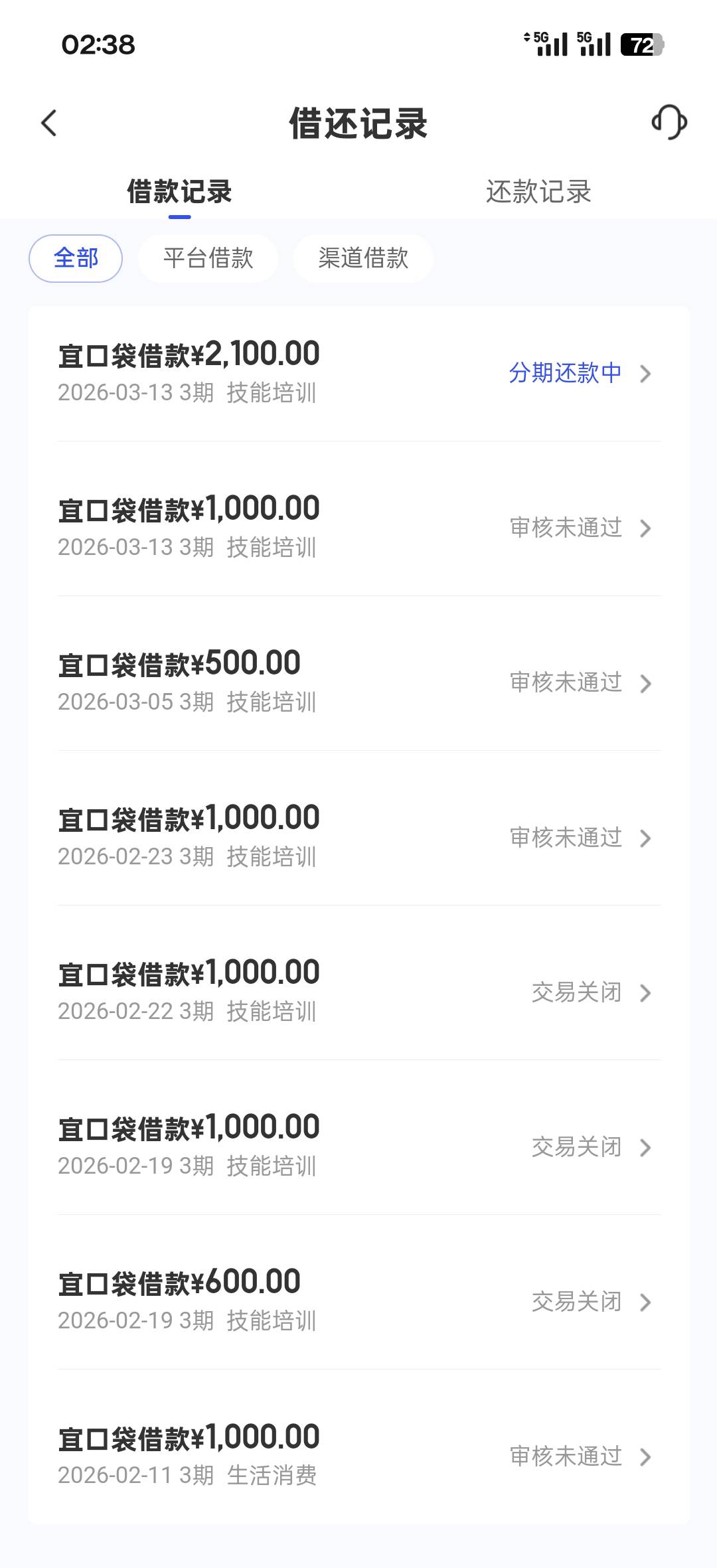Go back from the 借还记录 page
This screenshot has height=1568, width=717.
49,123
